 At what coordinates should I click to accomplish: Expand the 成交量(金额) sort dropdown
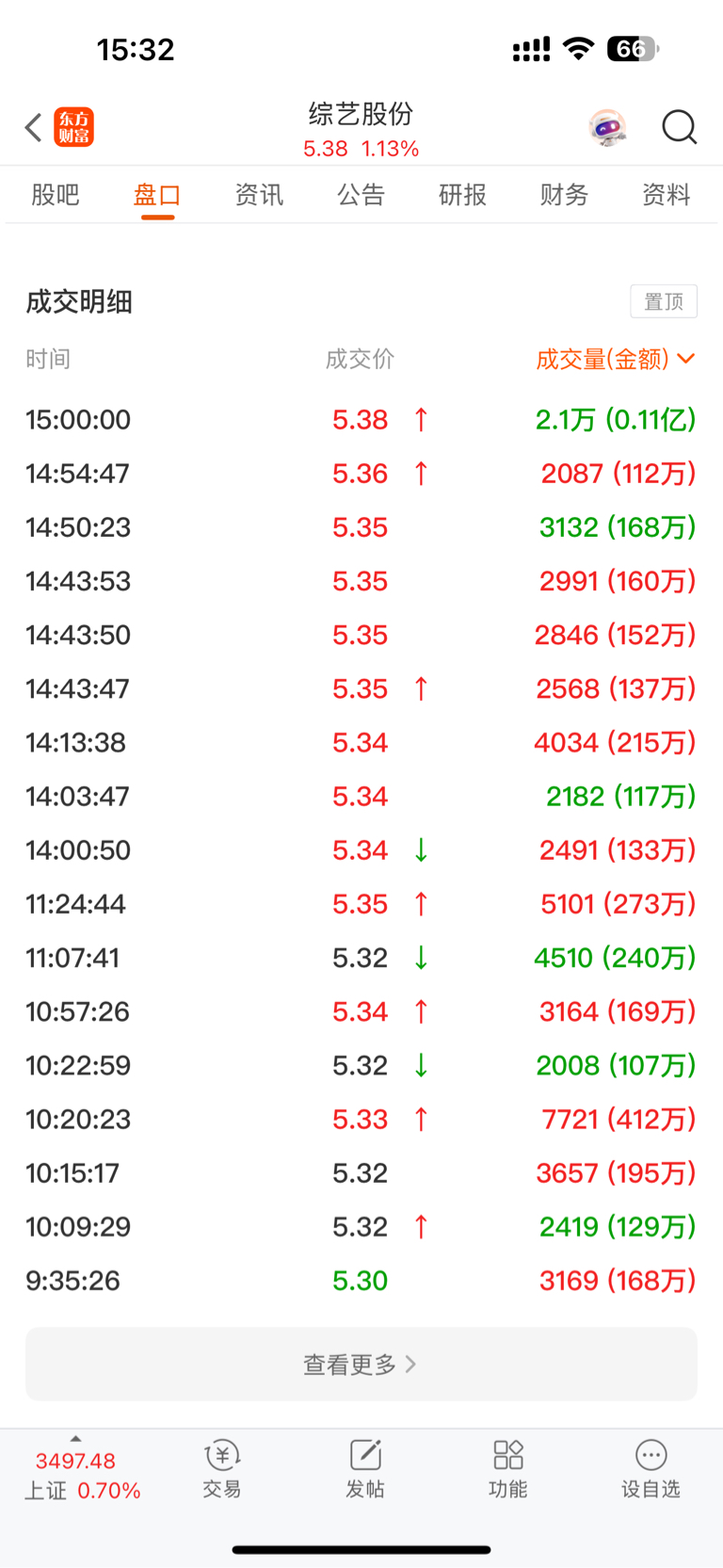[616, 359]
